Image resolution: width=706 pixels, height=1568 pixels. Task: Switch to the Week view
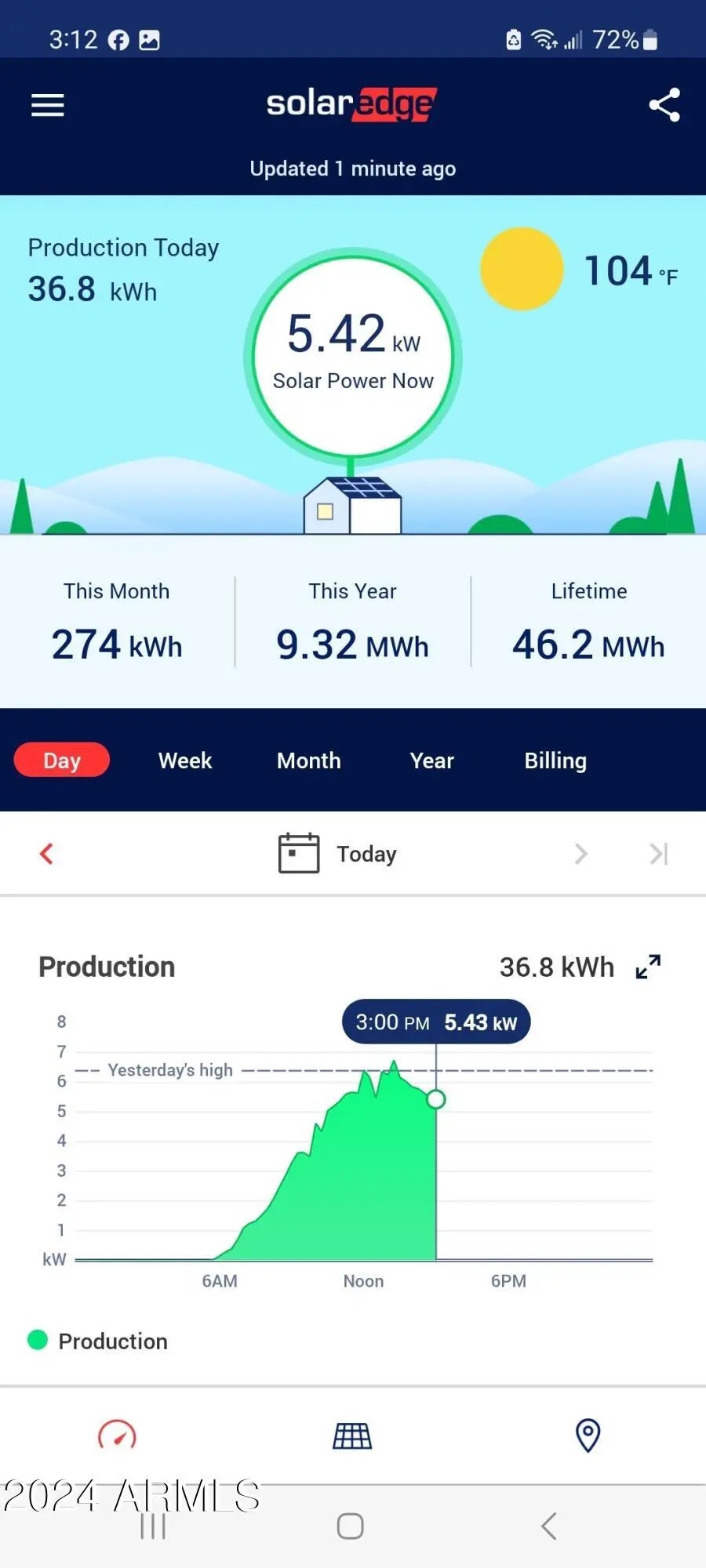185,760
